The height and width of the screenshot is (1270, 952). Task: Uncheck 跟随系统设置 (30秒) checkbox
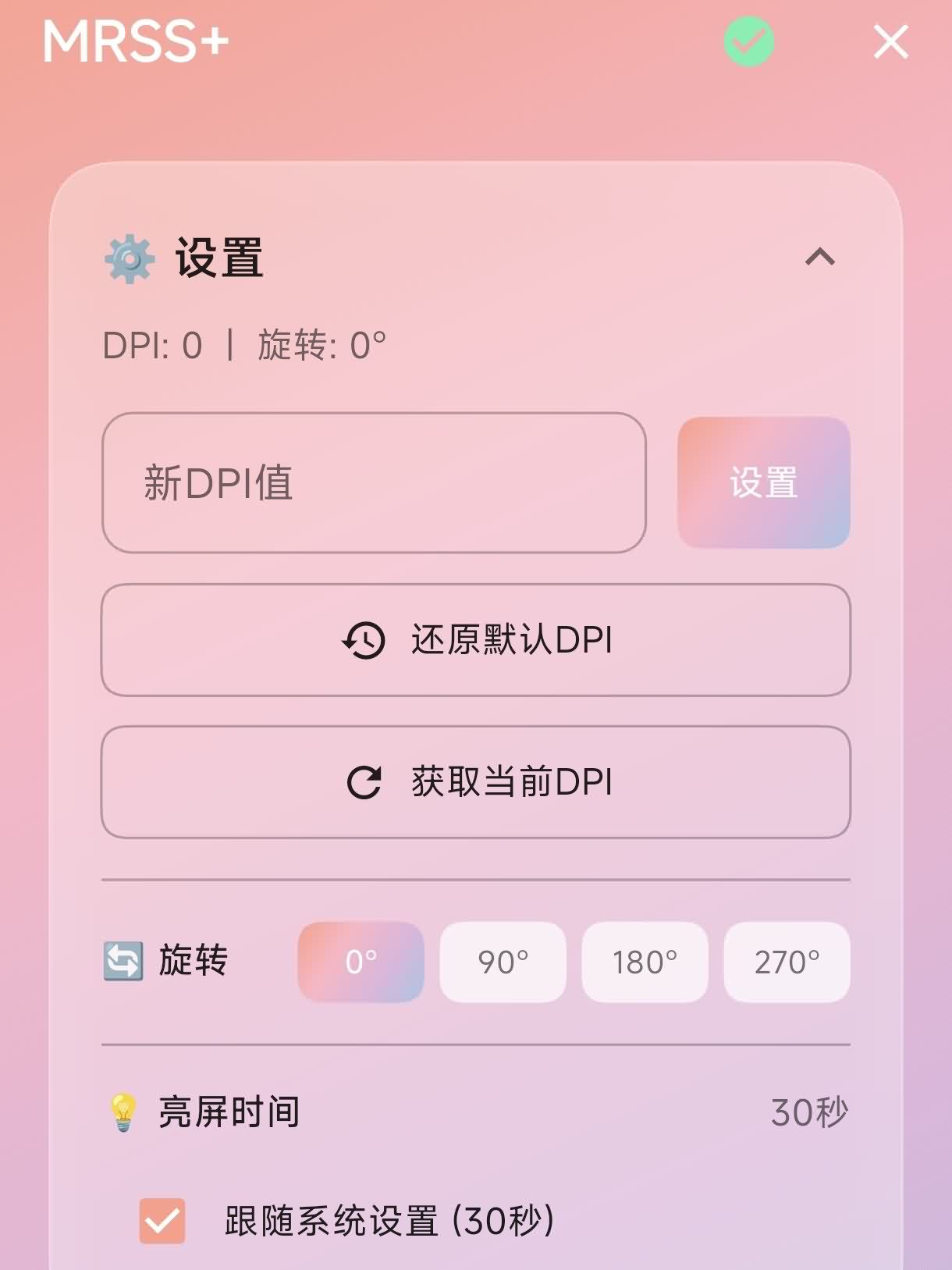tap(162, 1221)
